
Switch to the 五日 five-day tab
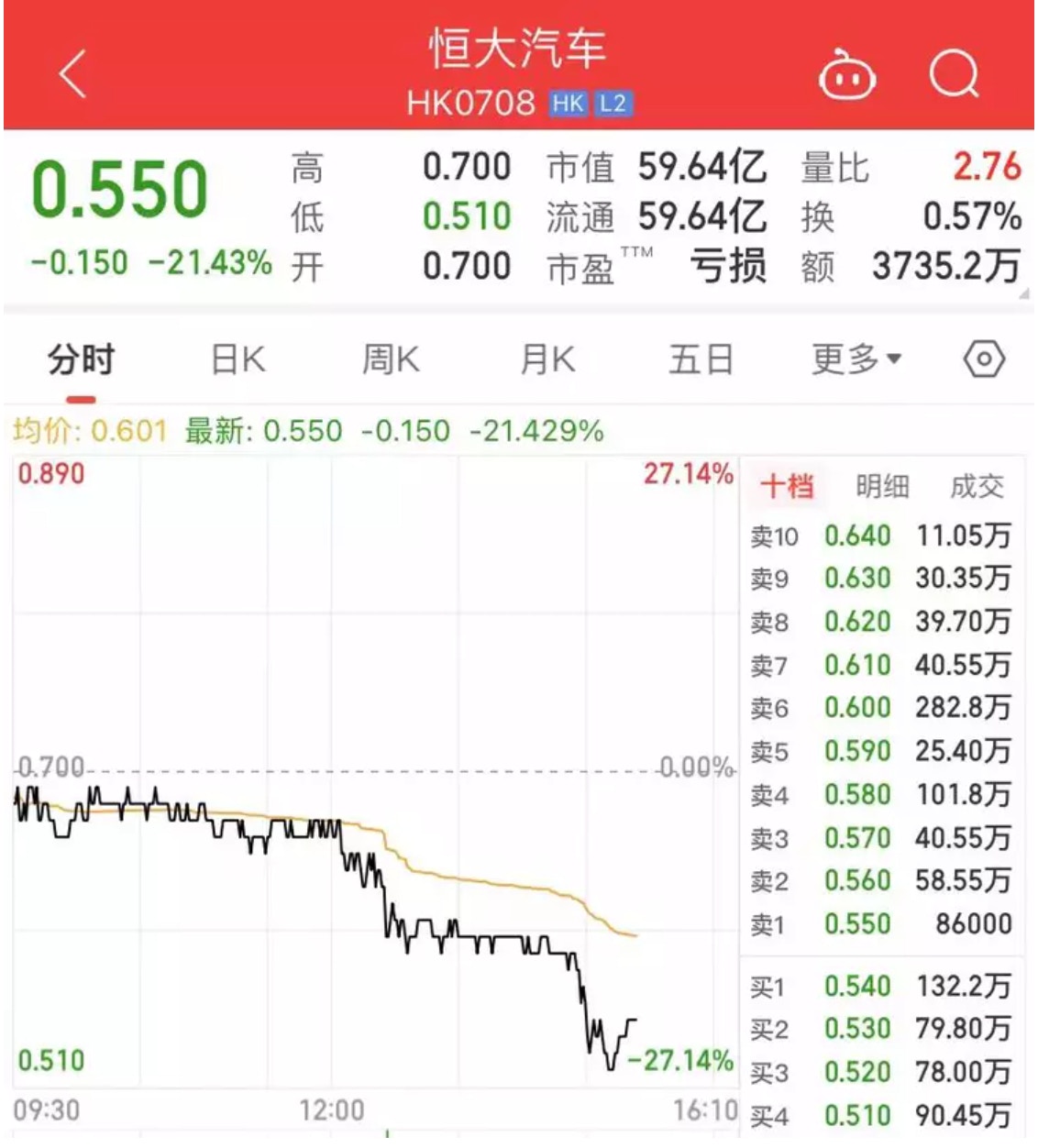click(700, 359)
